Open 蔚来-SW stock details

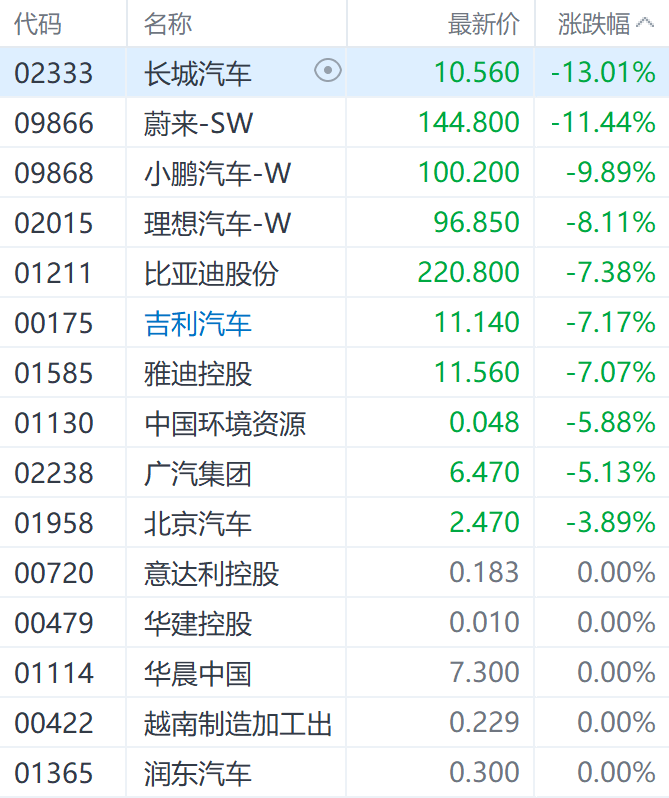198,123
